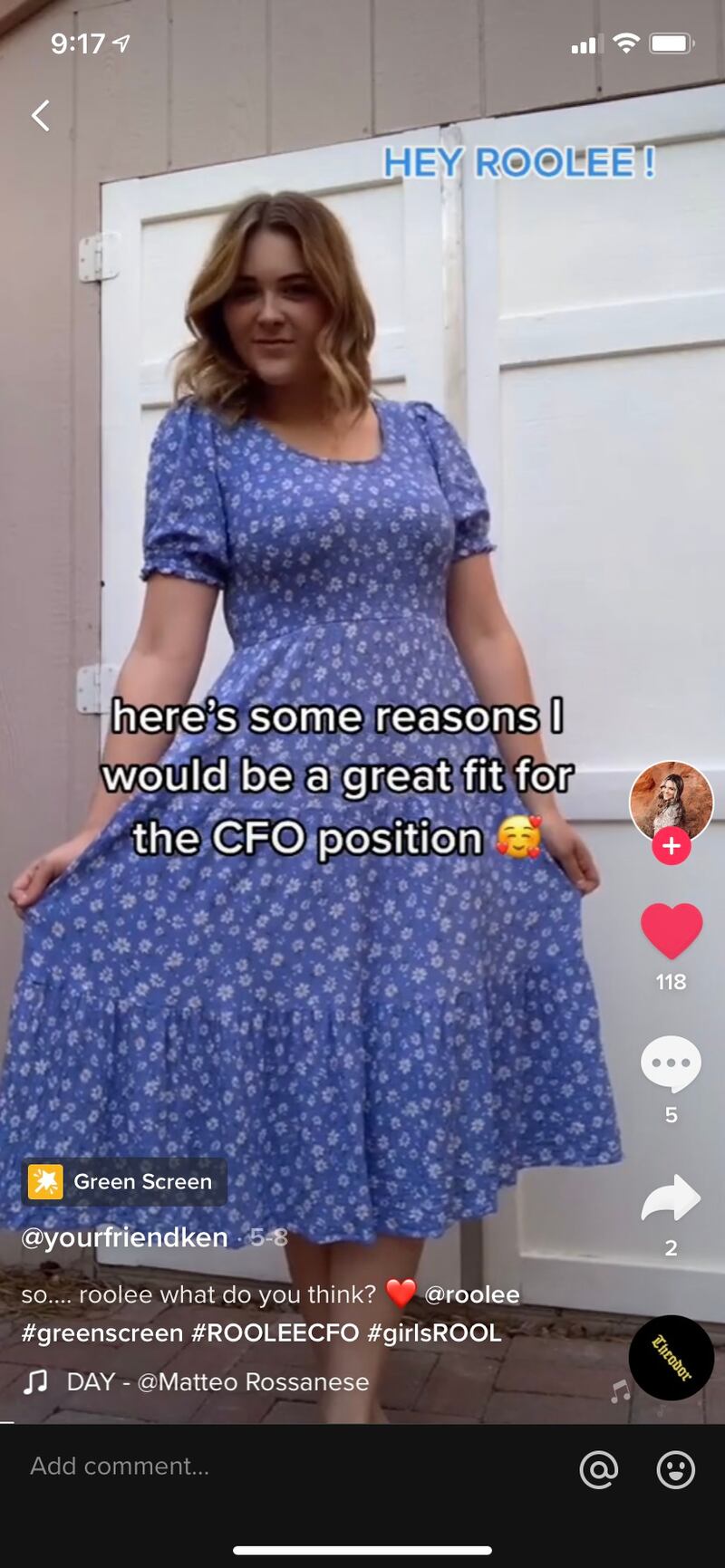
Task: Open the emoji picker in comment bar
Action: click(x=675, y=1469)
